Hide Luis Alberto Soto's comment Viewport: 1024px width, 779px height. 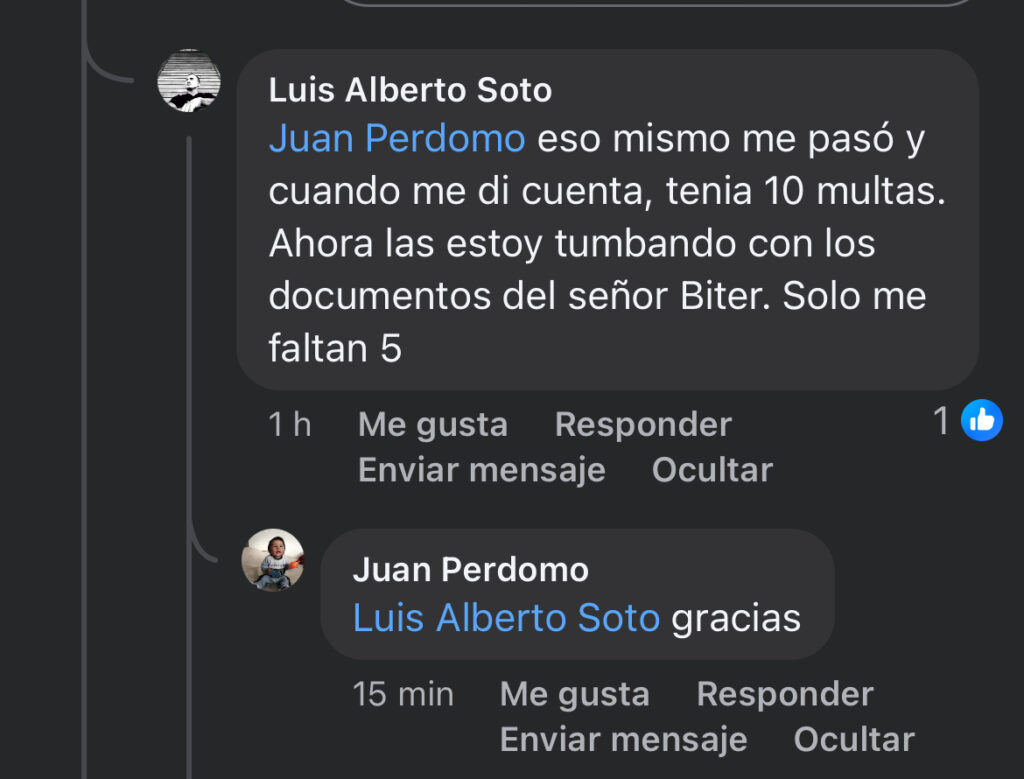(x=712, y=469)
